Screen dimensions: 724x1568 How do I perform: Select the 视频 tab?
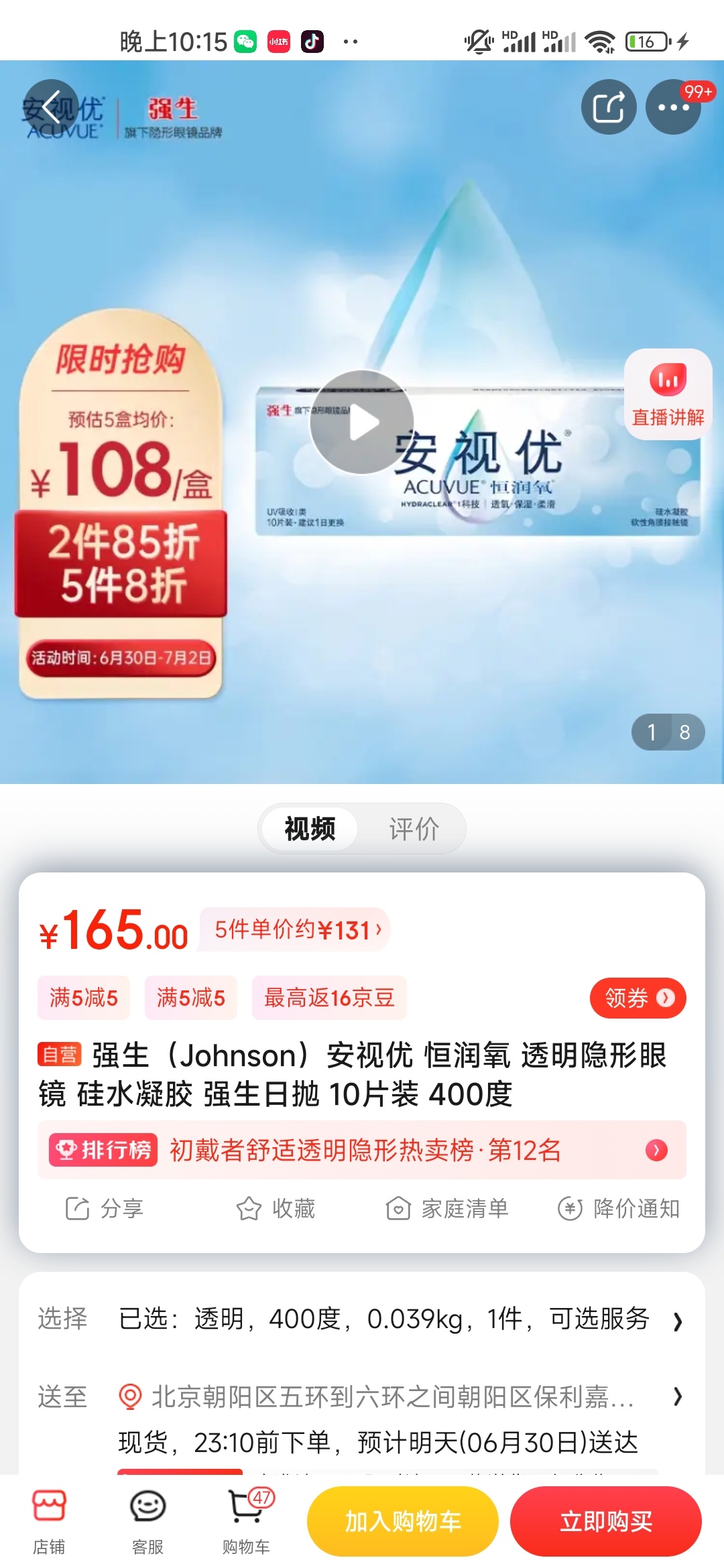click(x=310, y=829)
